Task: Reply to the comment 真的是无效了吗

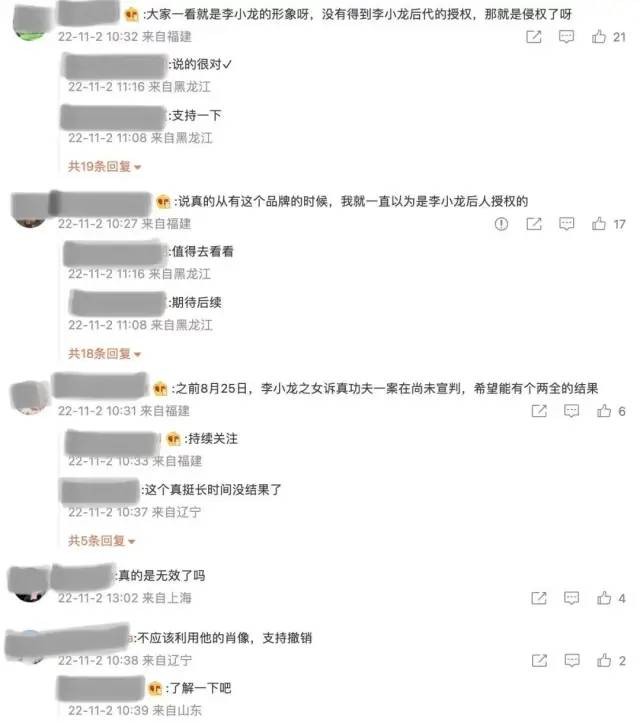Action: coord(571,598)
